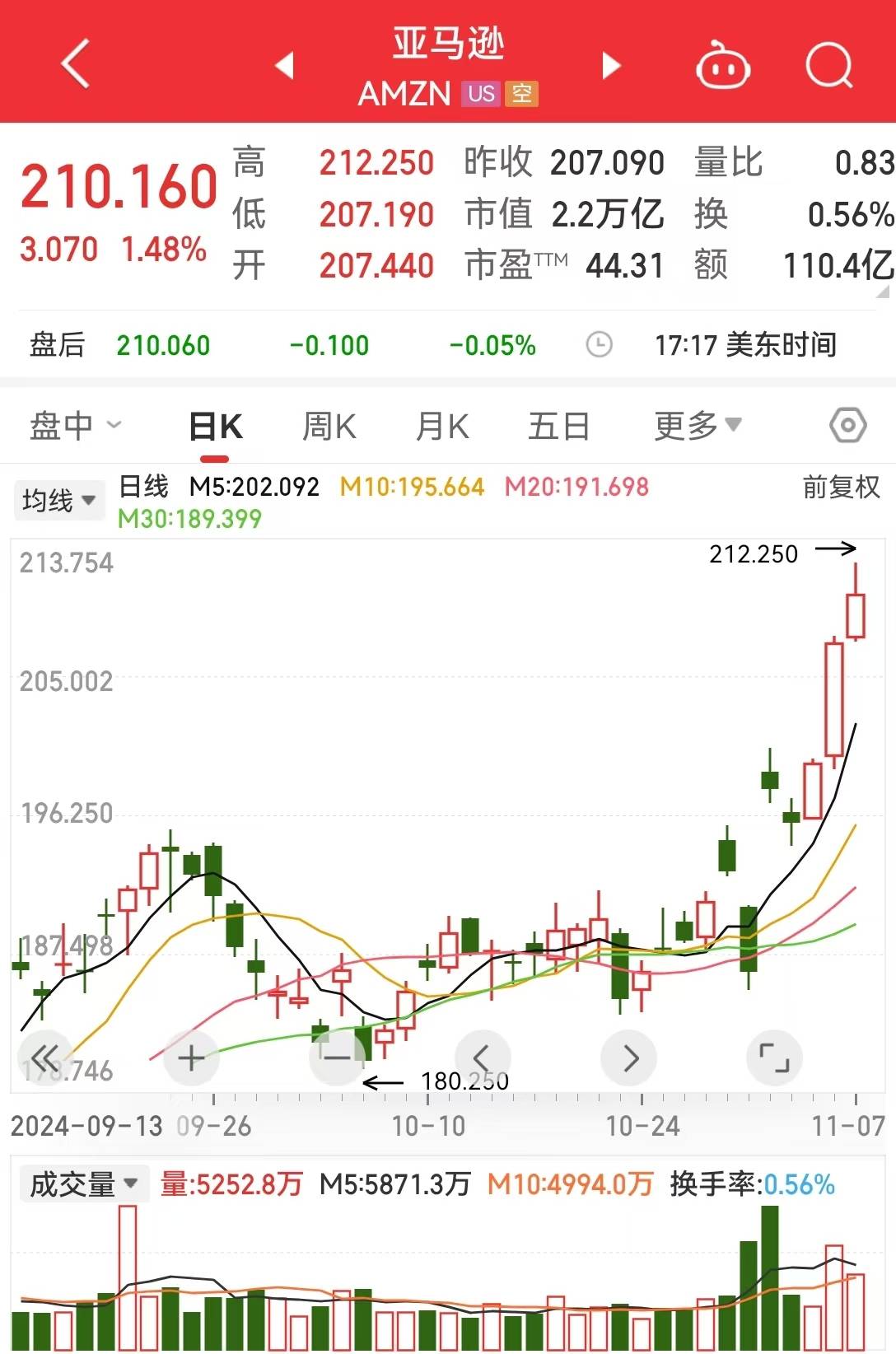The image size is (896, 1354).
Task: Toggle 前复权 price adjustment mode
Action: [x=841, y=488]
